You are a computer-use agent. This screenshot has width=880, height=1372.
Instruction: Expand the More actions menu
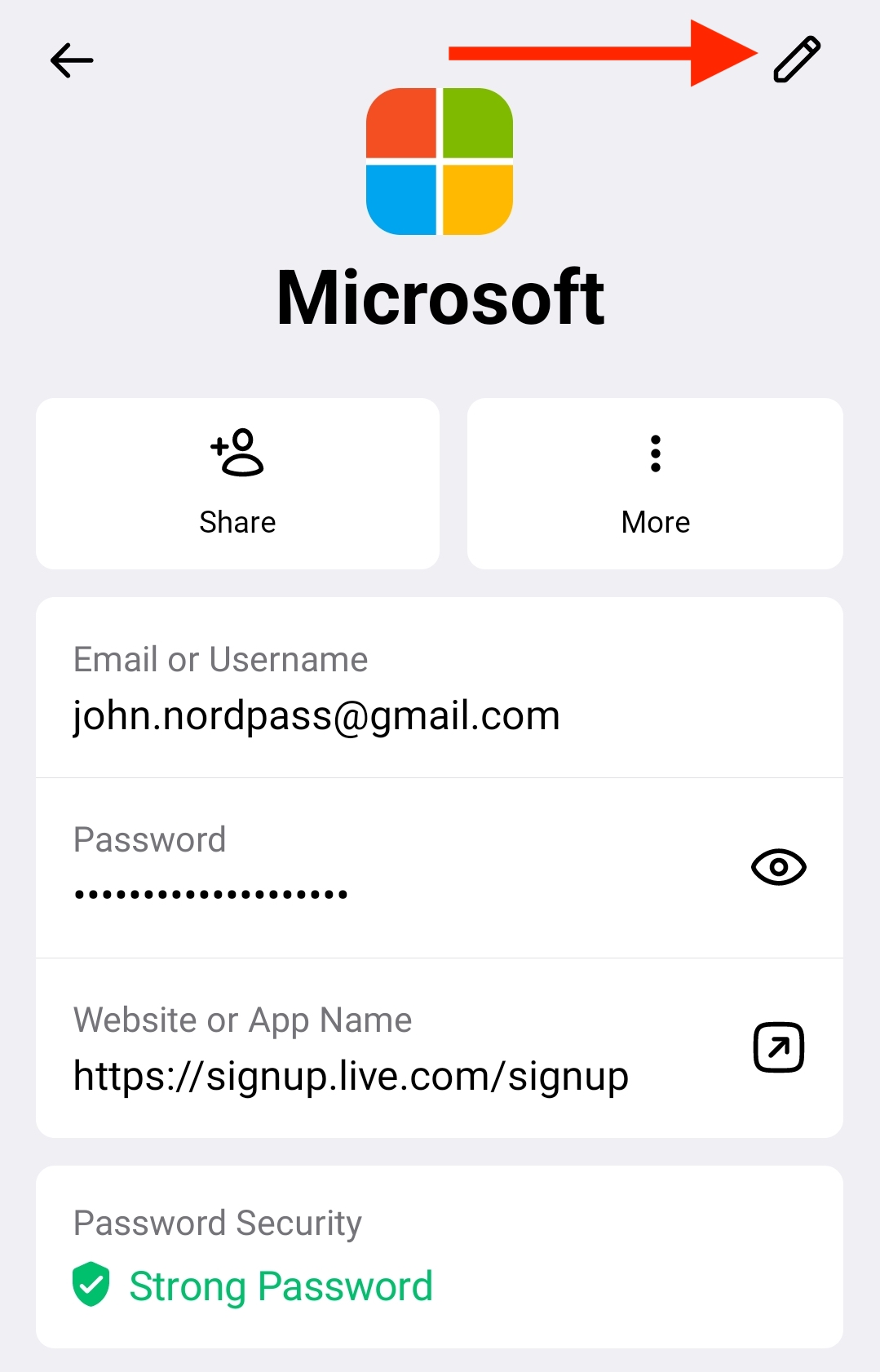(x=654, y=484)
